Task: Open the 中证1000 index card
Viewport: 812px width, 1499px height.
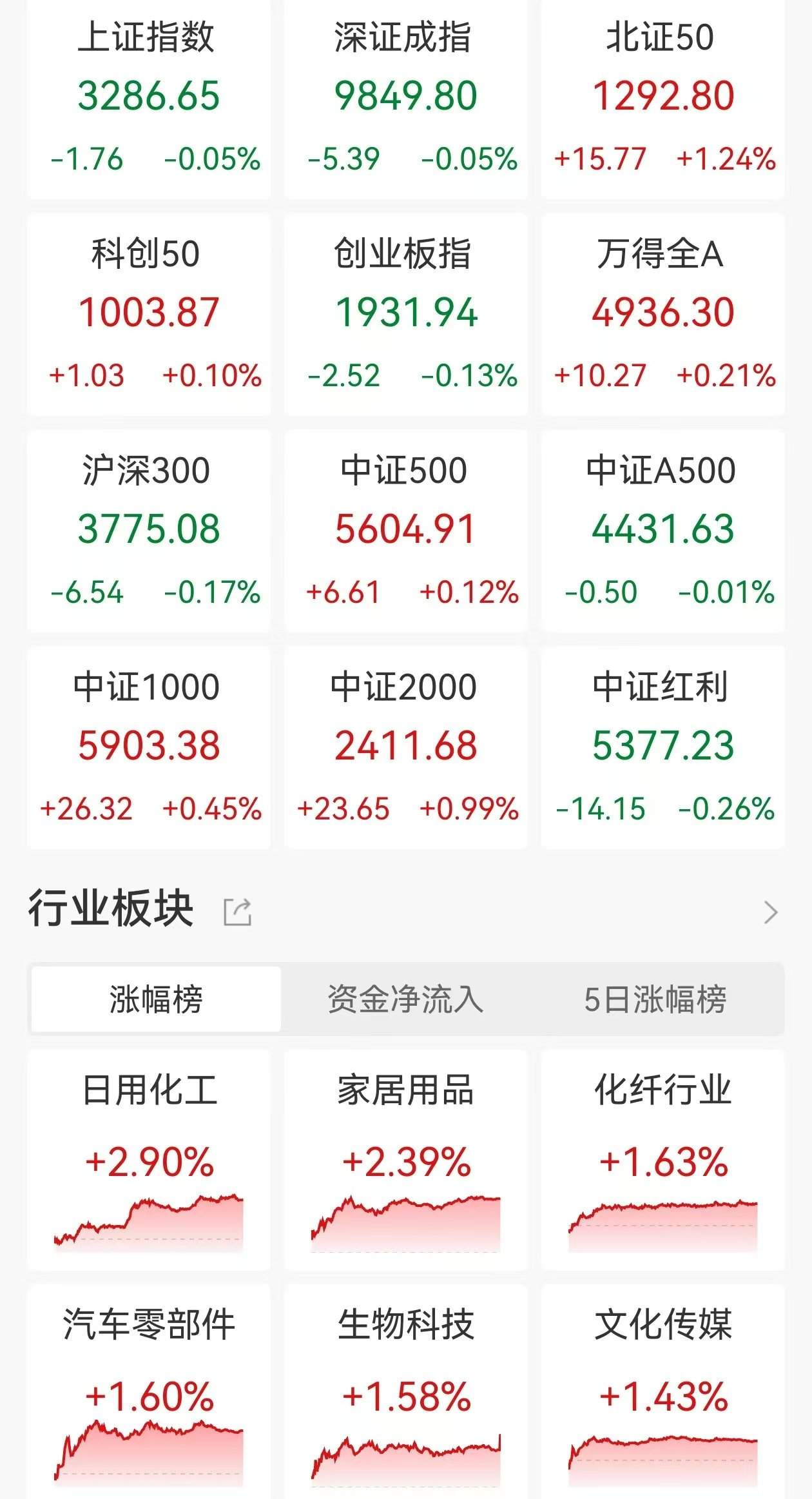Action: pyautogui.click(x=149, y=747)
